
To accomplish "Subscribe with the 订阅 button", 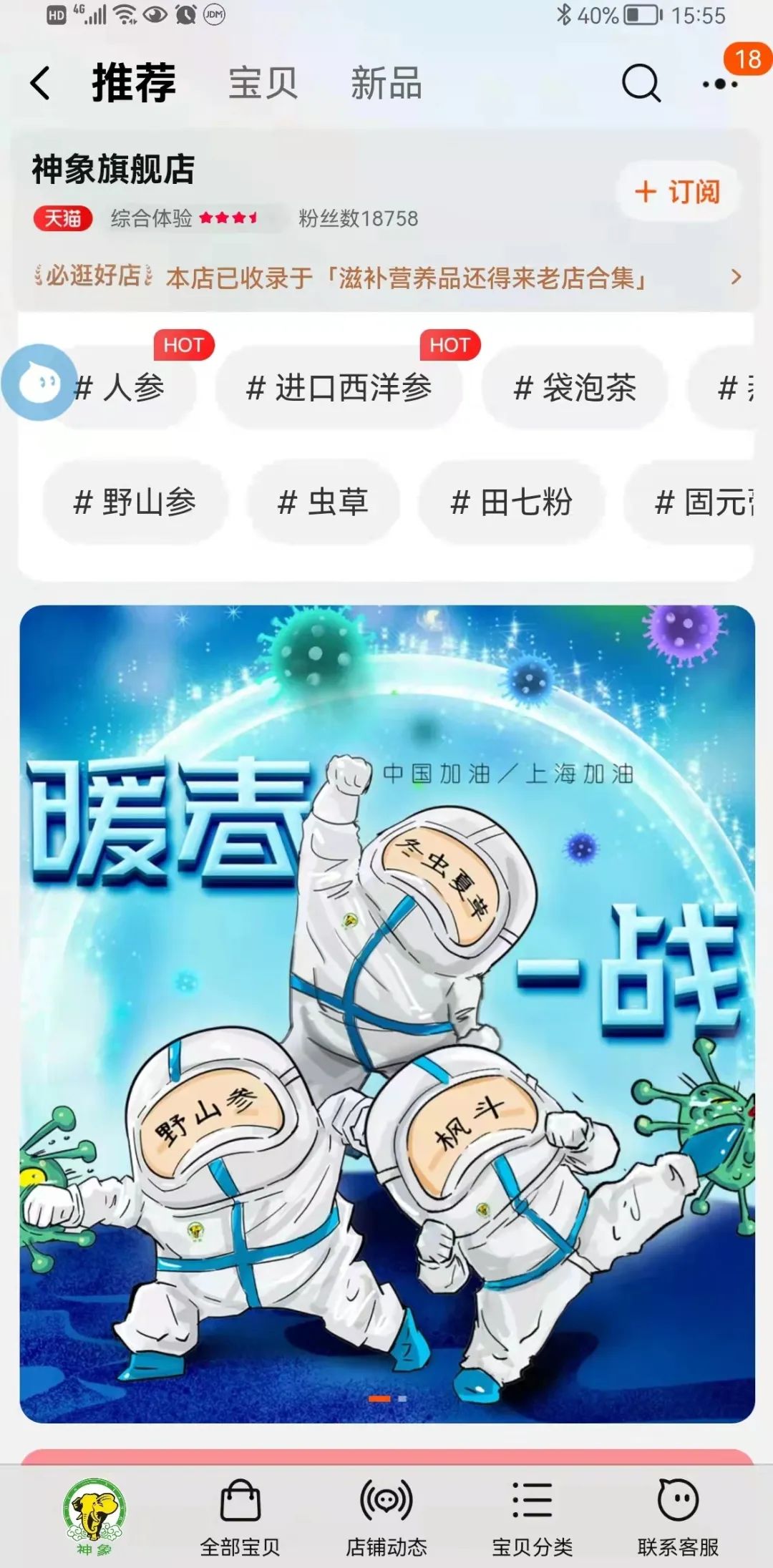I will tap(677, 192).
